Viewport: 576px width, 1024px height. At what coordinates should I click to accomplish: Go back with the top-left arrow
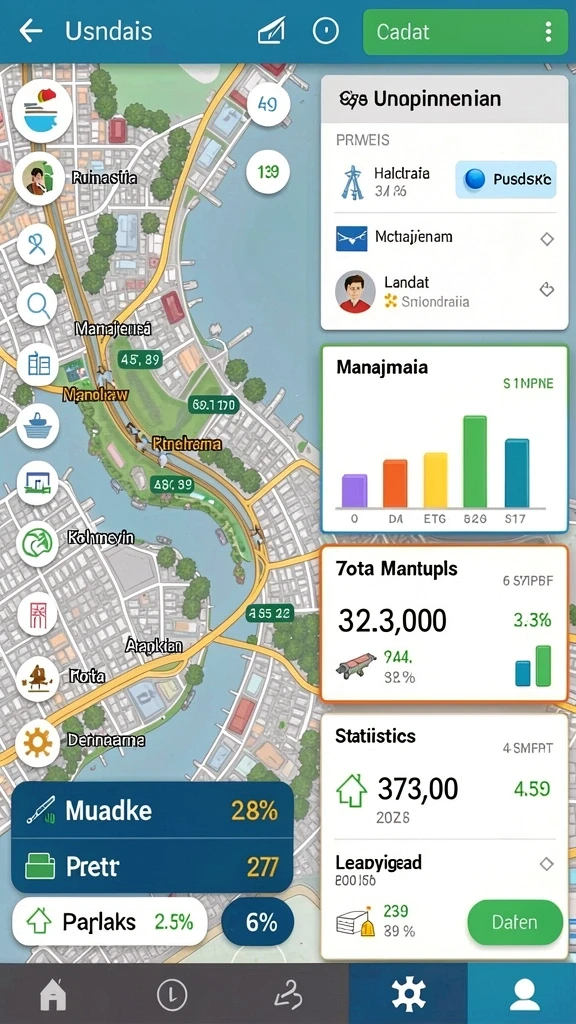click(x=31, y=31)
